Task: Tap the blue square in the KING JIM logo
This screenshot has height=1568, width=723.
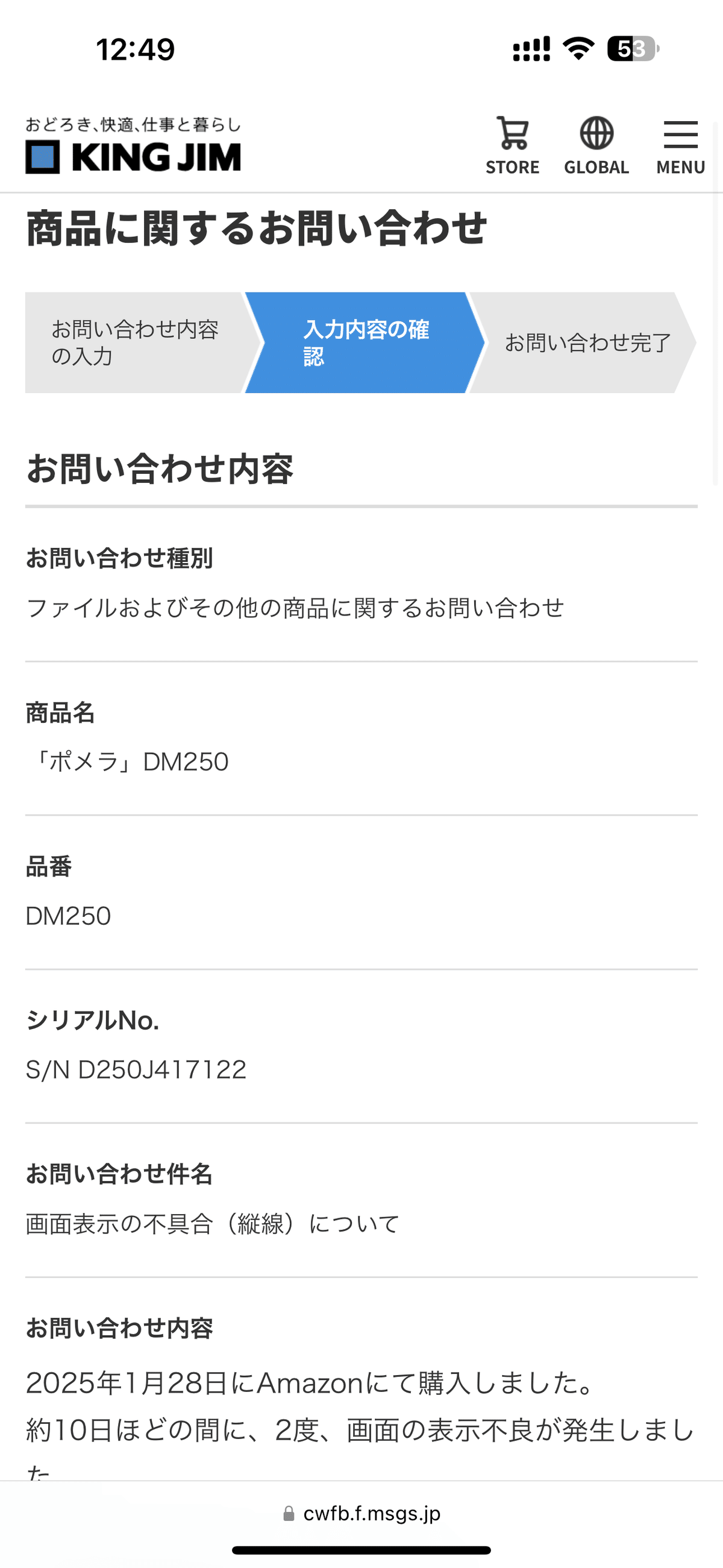Action: coord(42,156)
